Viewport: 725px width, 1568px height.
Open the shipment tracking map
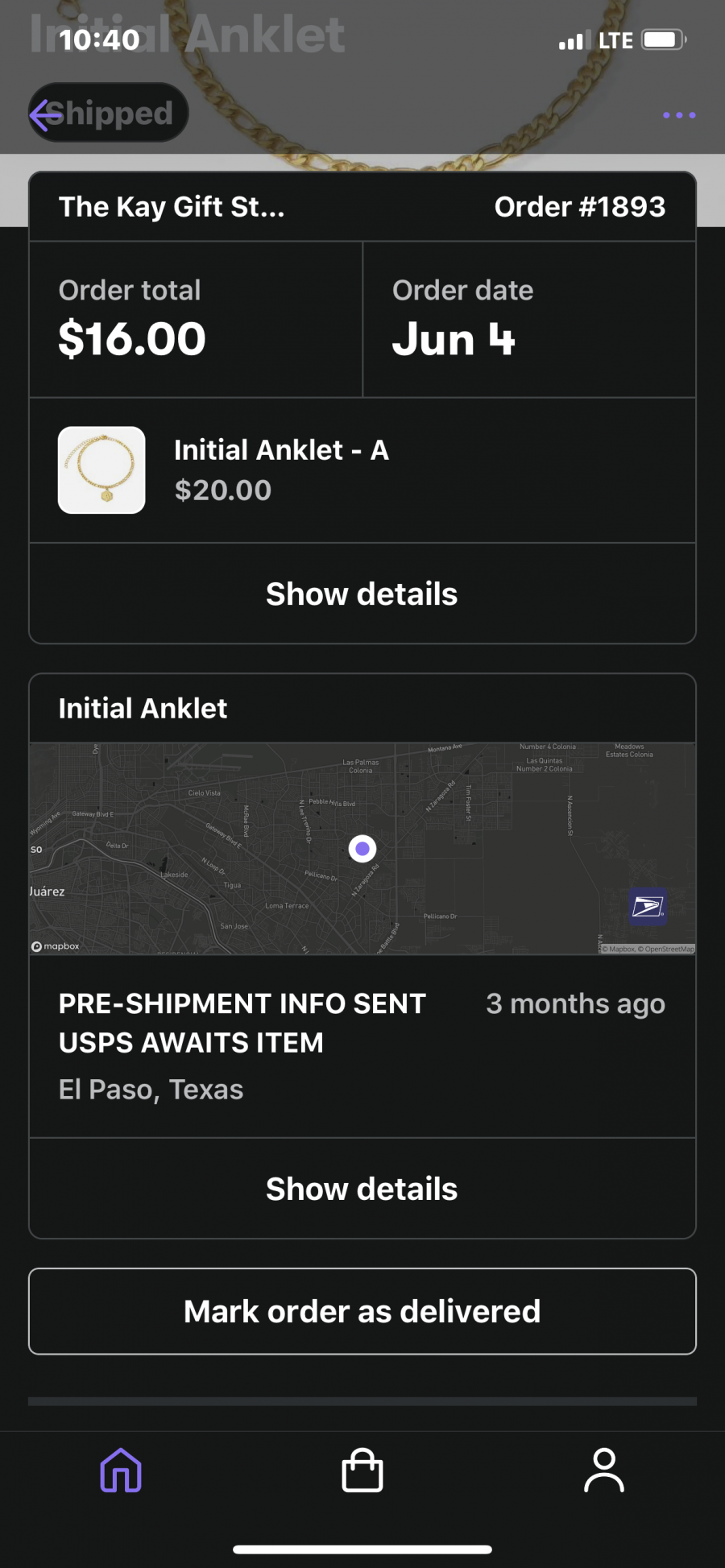point(362,849)
